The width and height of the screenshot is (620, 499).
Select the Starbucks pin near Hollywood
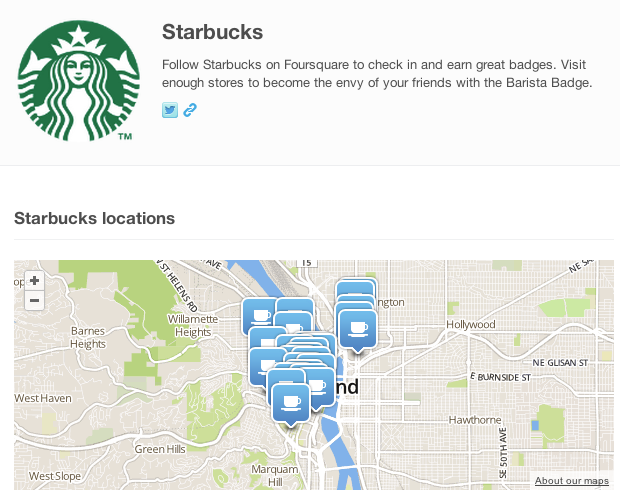[x=358, y=328]
